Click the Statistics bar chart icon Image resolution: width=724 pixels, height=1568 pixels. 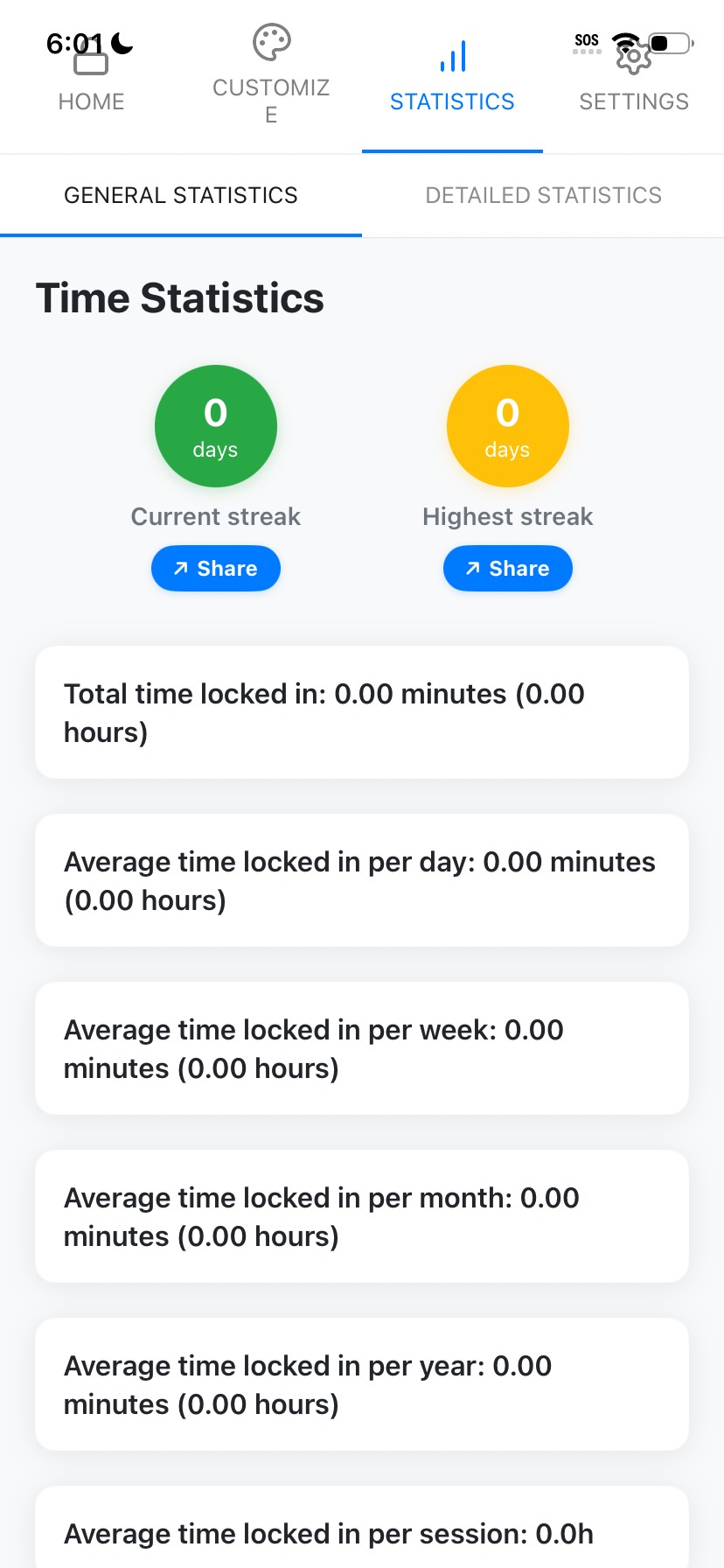click(452, 54)
